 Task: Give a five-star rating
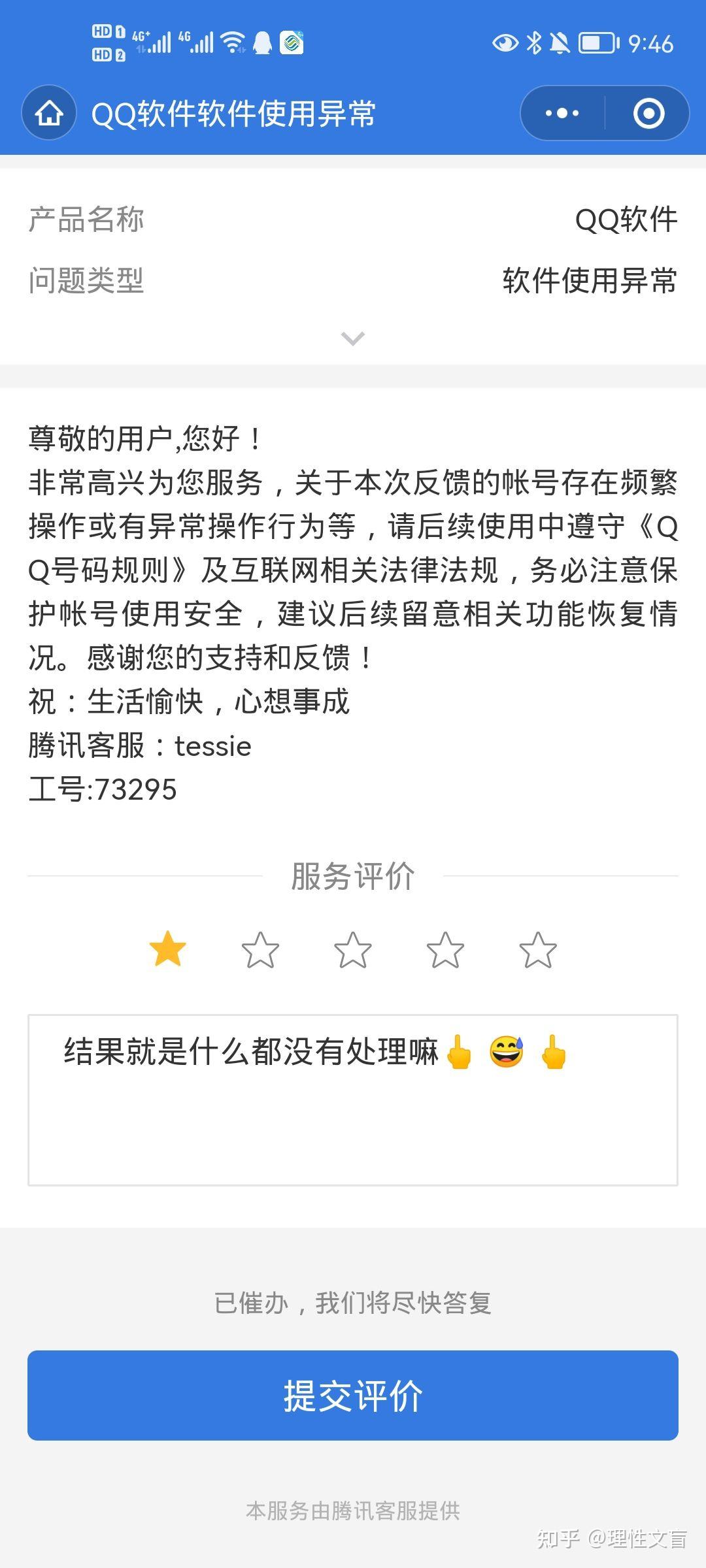[538, 949]
